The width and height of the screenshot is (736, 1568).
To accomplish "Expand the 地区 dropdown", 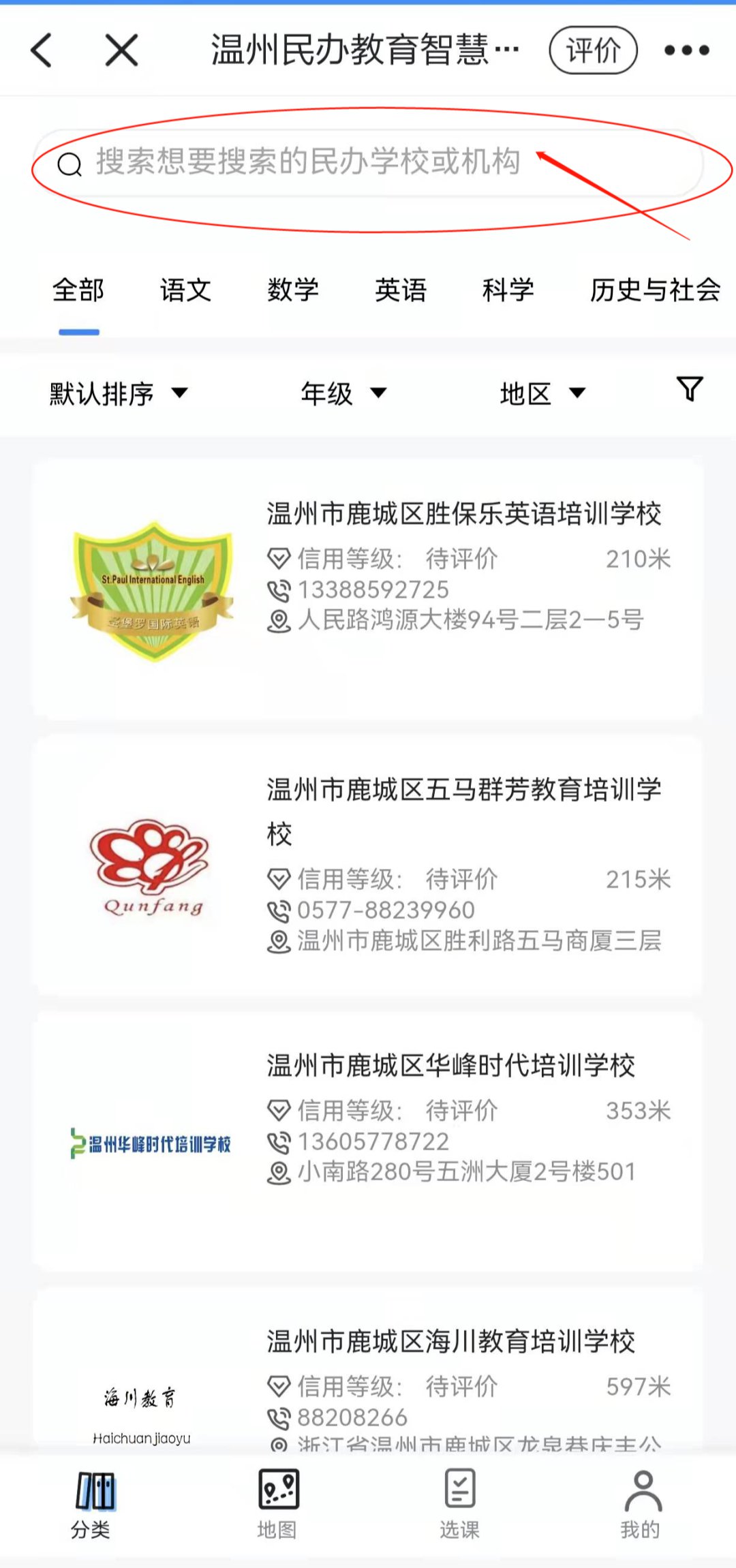I will tap(542, 393).
